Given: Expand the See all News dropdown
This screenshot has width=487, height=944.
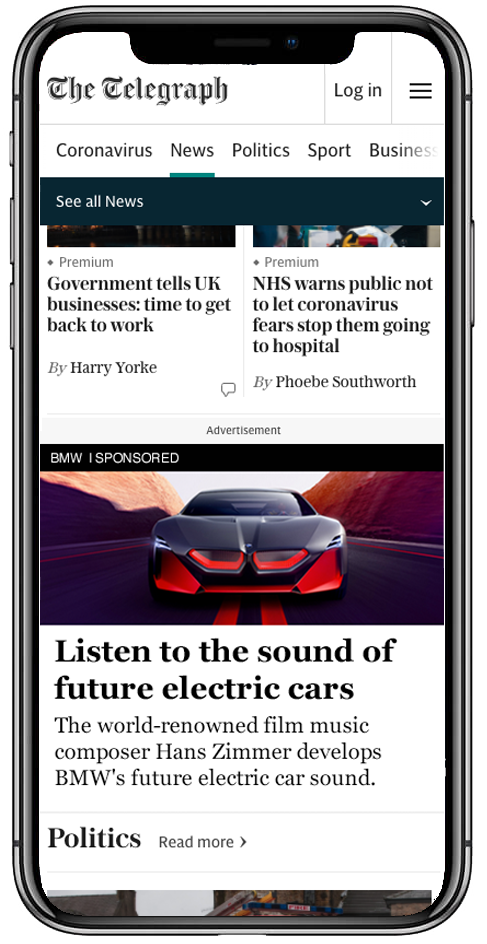Looking at the screenshot, I should pos(242,201).
